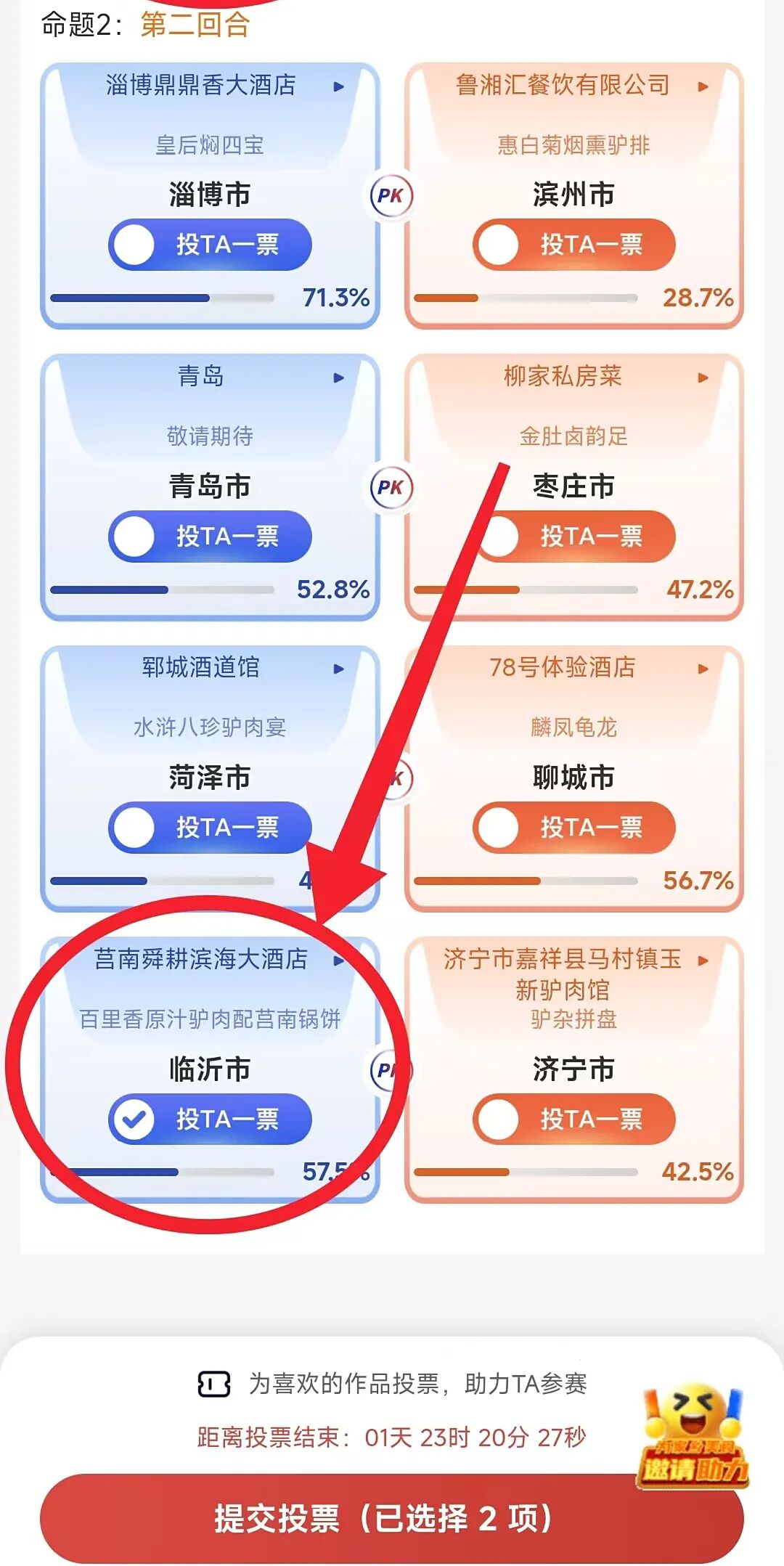
Task: Tap the arrow next to 郓城酒道馆
Action: click(x=338, y=669)
